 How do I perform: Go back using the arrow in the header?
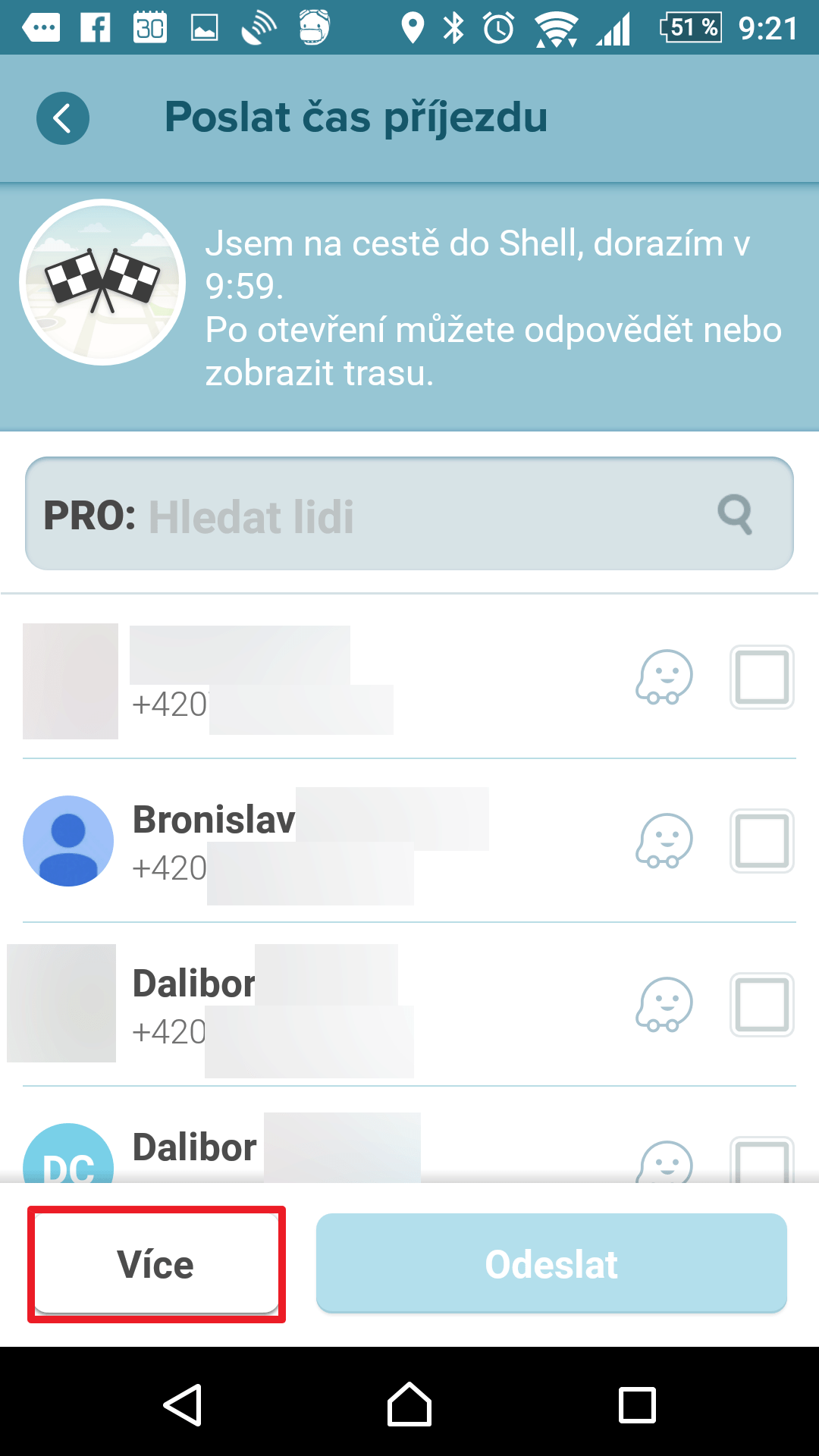(x=63, y=118)
